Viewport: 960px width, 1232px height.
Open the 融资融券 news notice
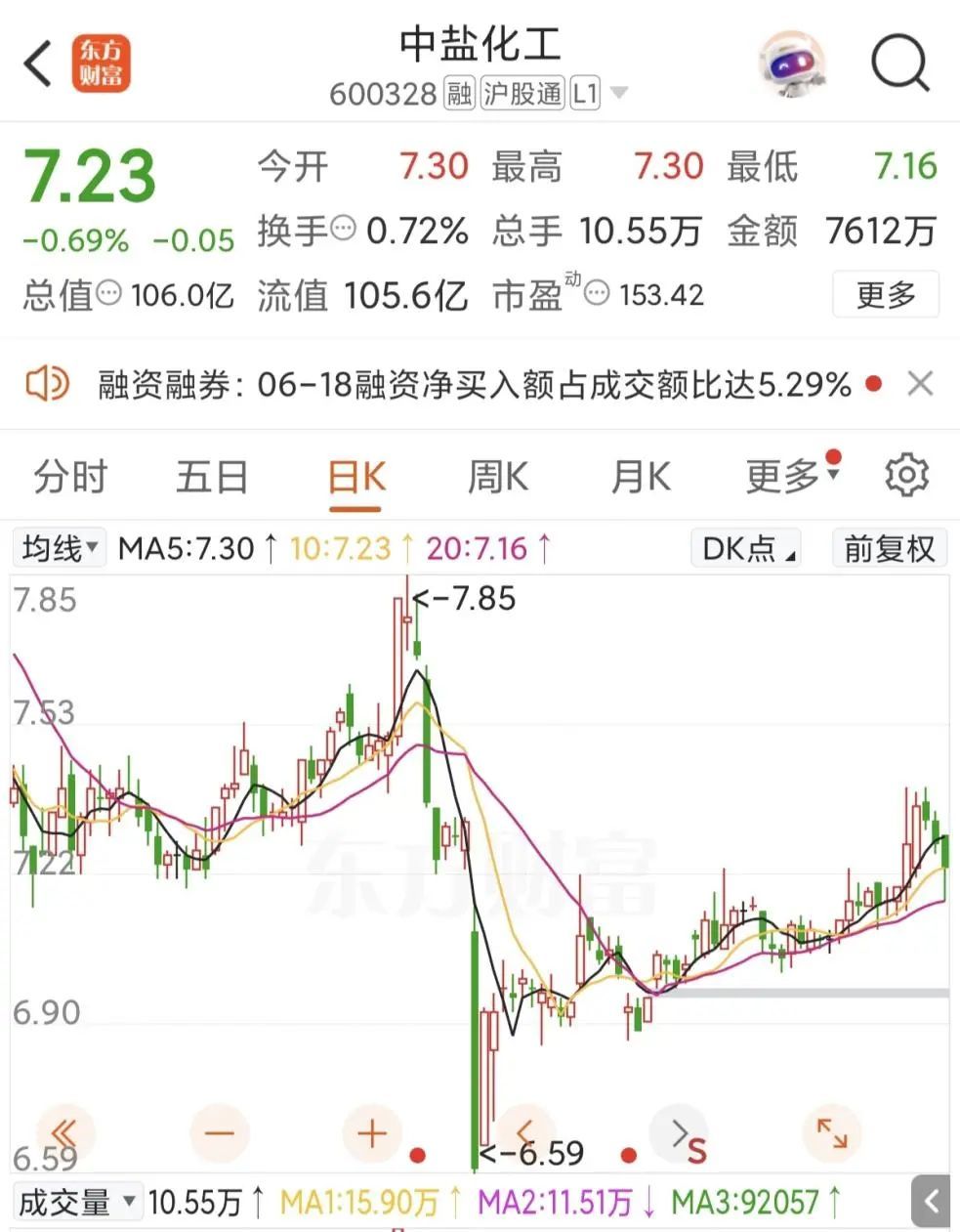pyautogui.click(x=474, y=385)
